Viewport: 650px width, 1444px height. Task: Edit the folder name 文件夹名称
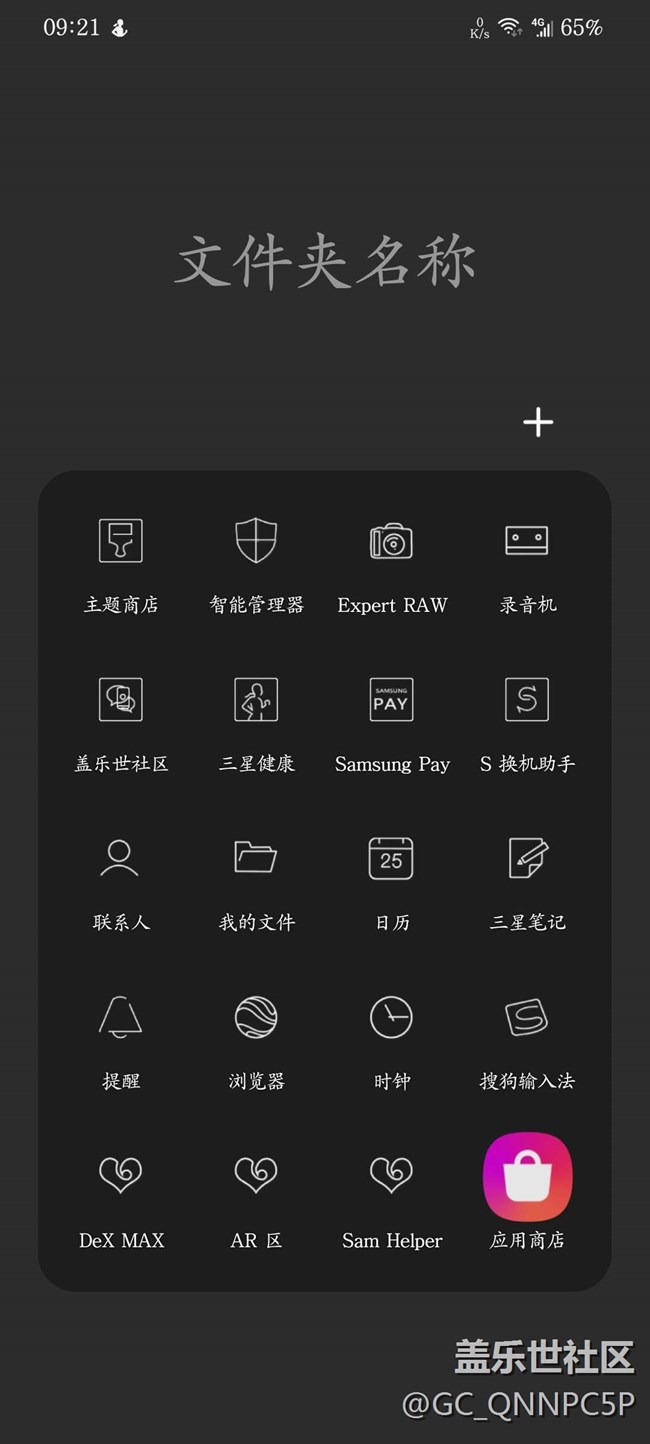point(325,262)
